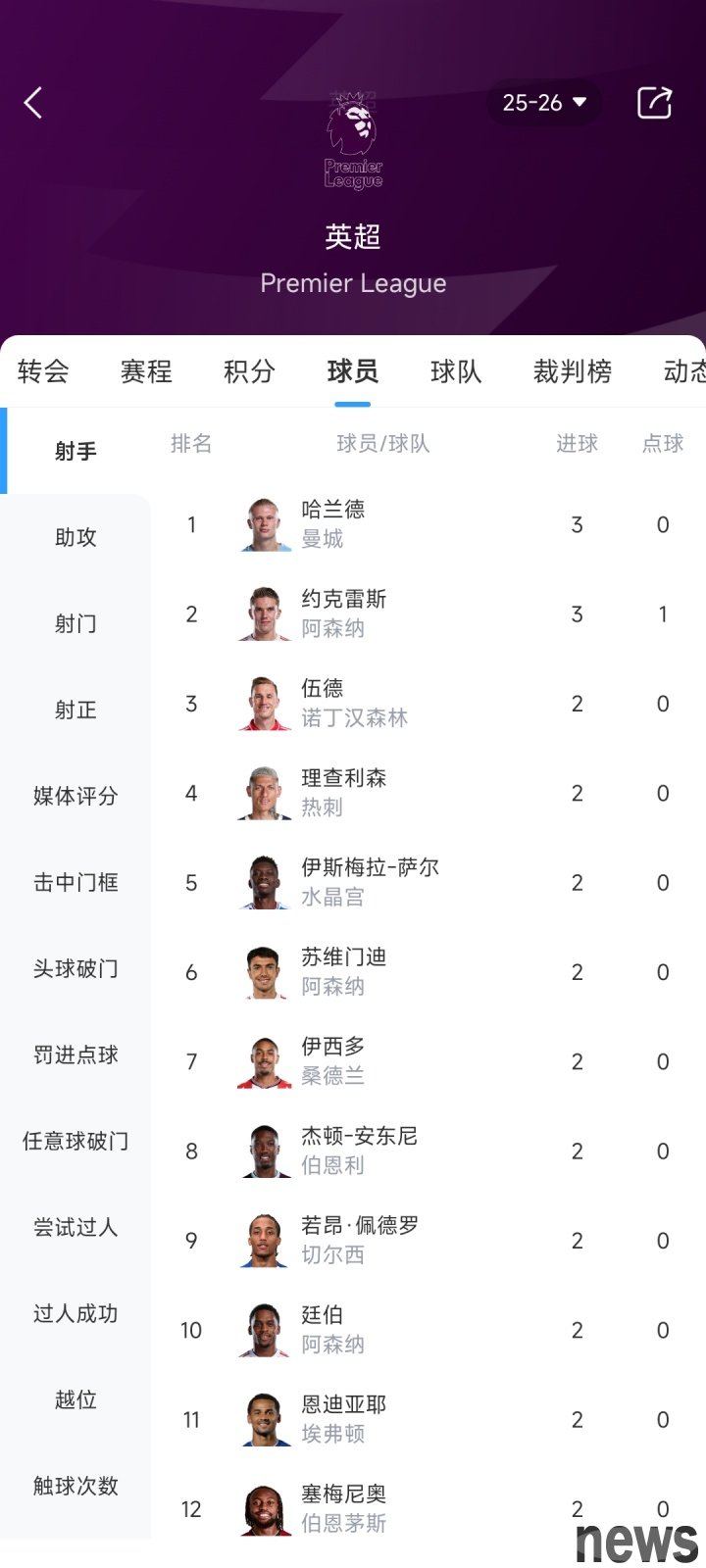Switch sidebar to 媒体评分

point(76,796)
